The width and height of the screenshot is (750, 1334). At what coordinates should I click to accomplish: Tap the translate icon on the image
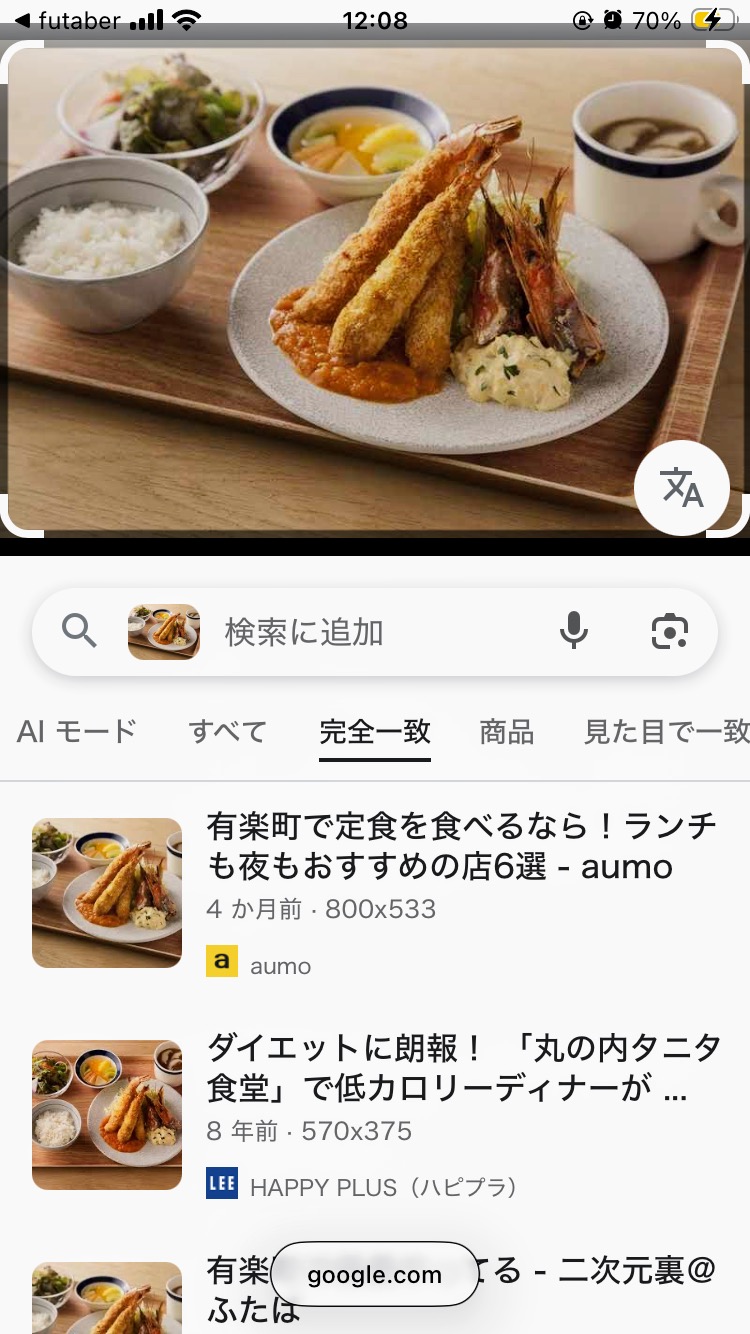tap(682, 488)
